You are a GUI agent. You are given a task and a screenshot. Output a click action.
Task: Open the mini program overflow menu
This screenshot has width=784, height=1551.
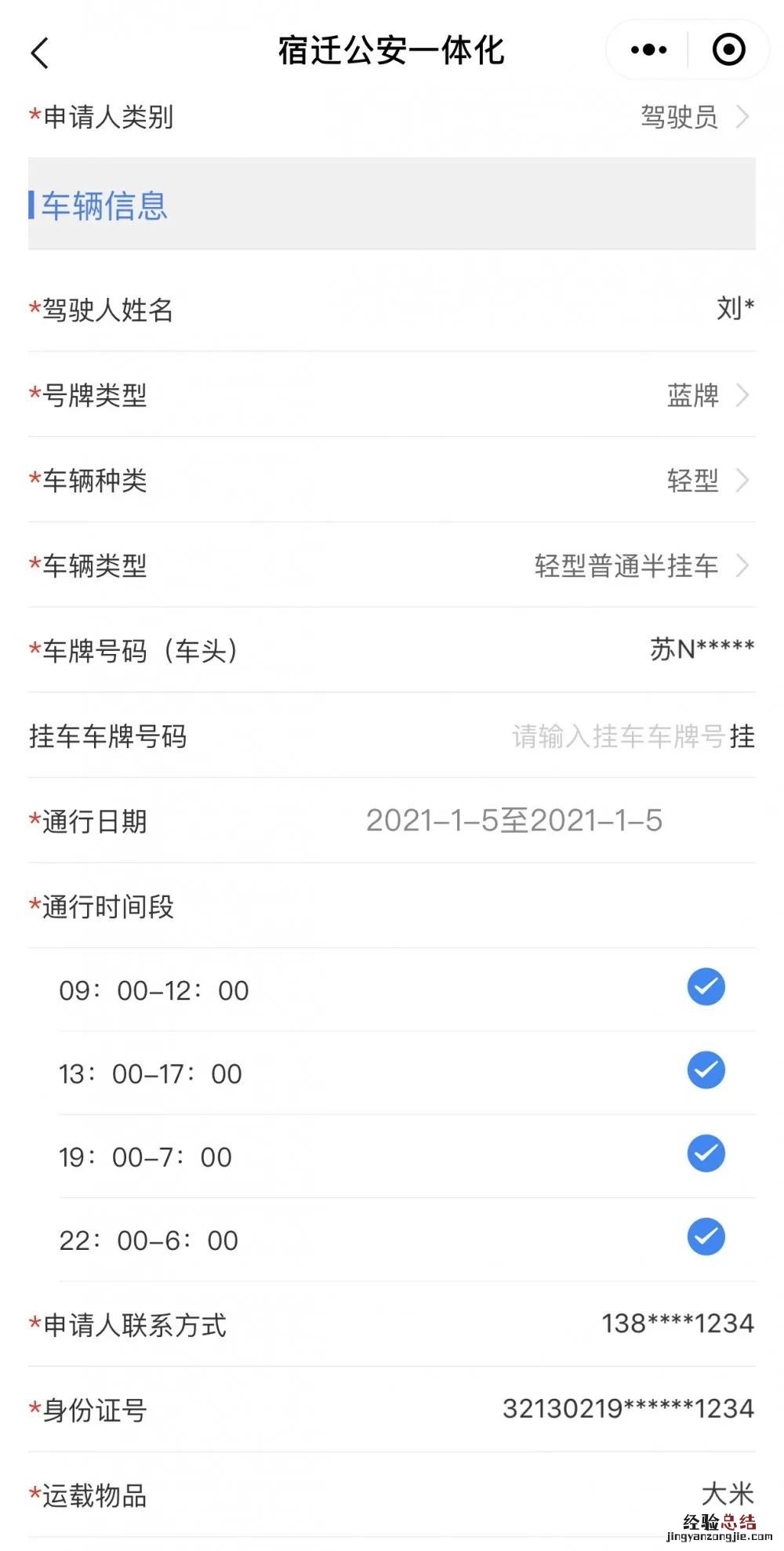coord(648,50)
